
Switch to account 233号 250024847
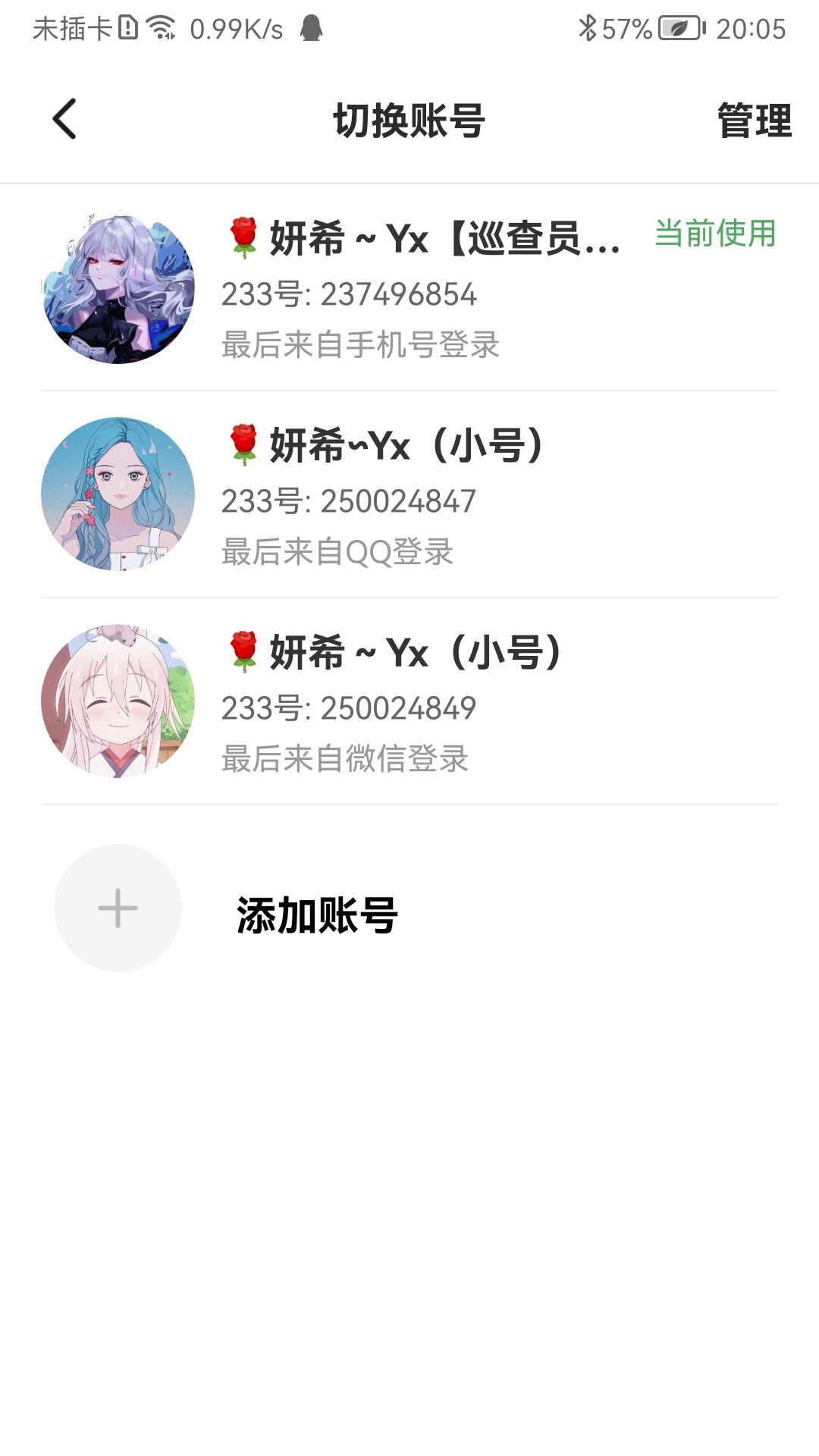pos(409,494)
